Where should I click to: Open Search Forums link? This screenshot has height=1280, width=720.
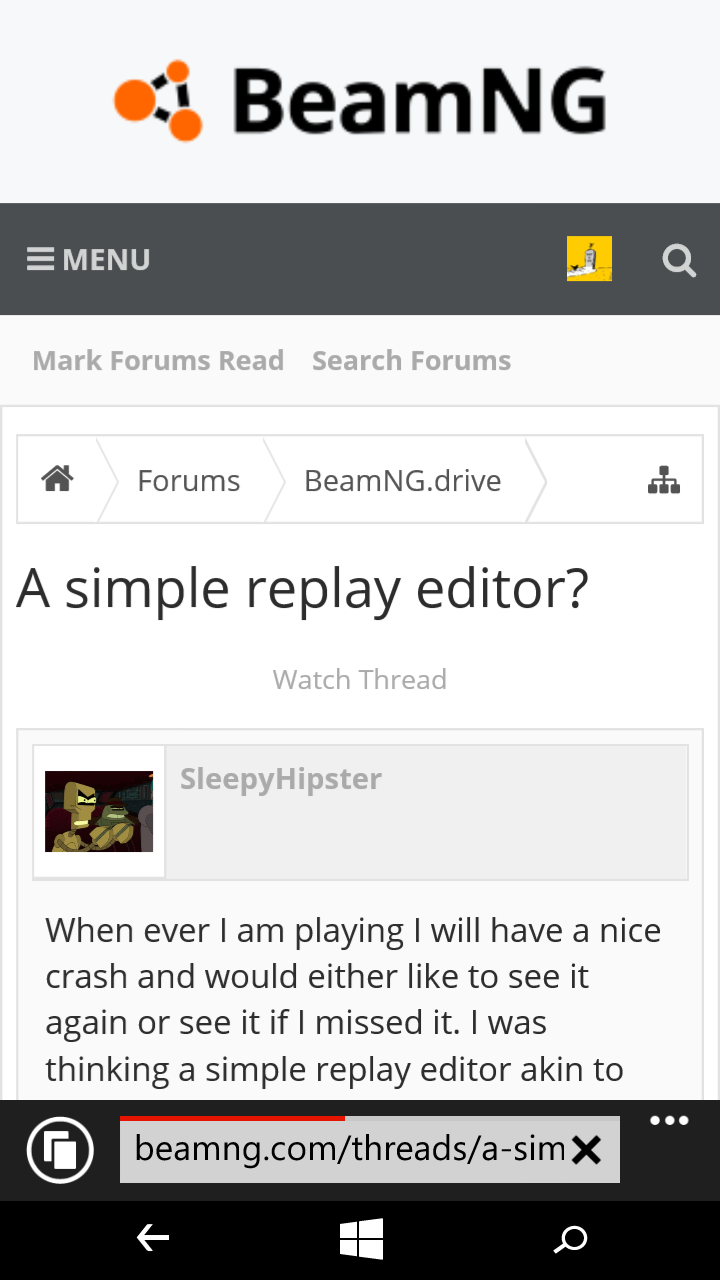tap(411, 360)
